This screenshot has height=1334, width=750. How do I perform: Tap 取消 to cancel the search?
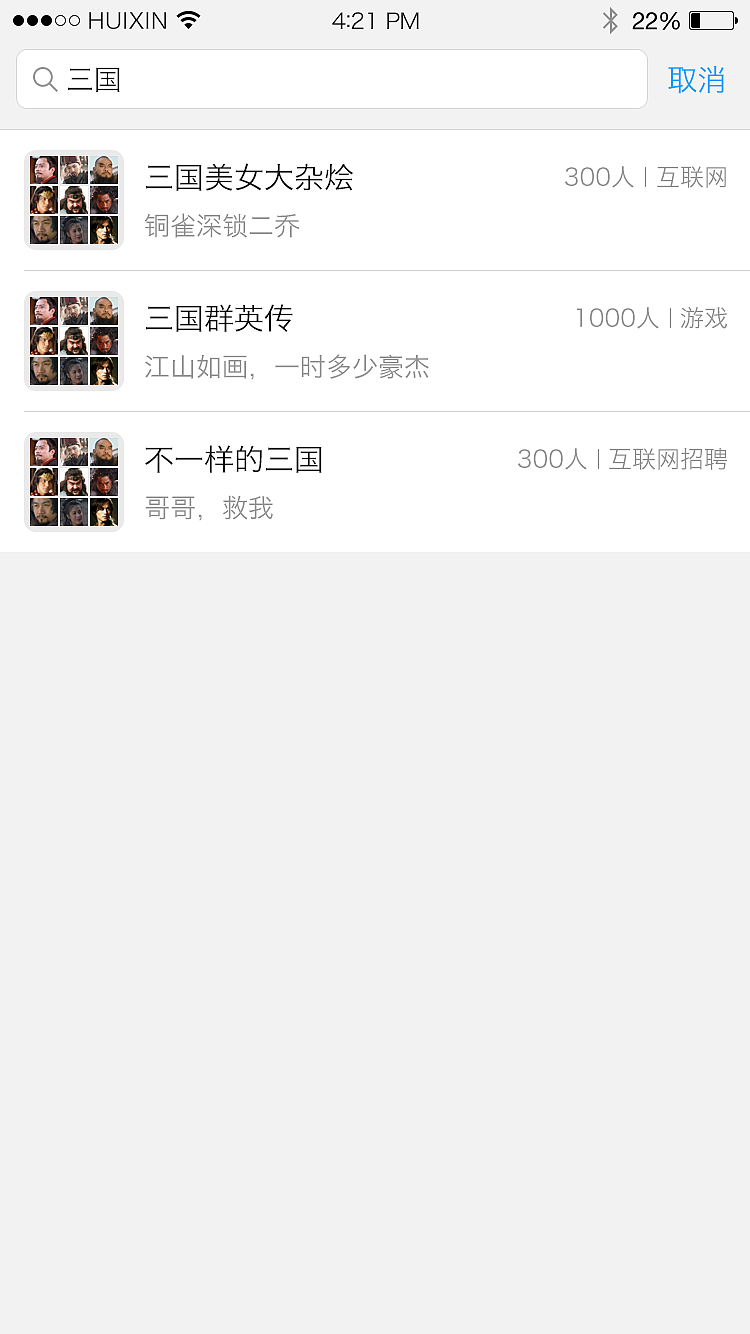tap(697, 80)
